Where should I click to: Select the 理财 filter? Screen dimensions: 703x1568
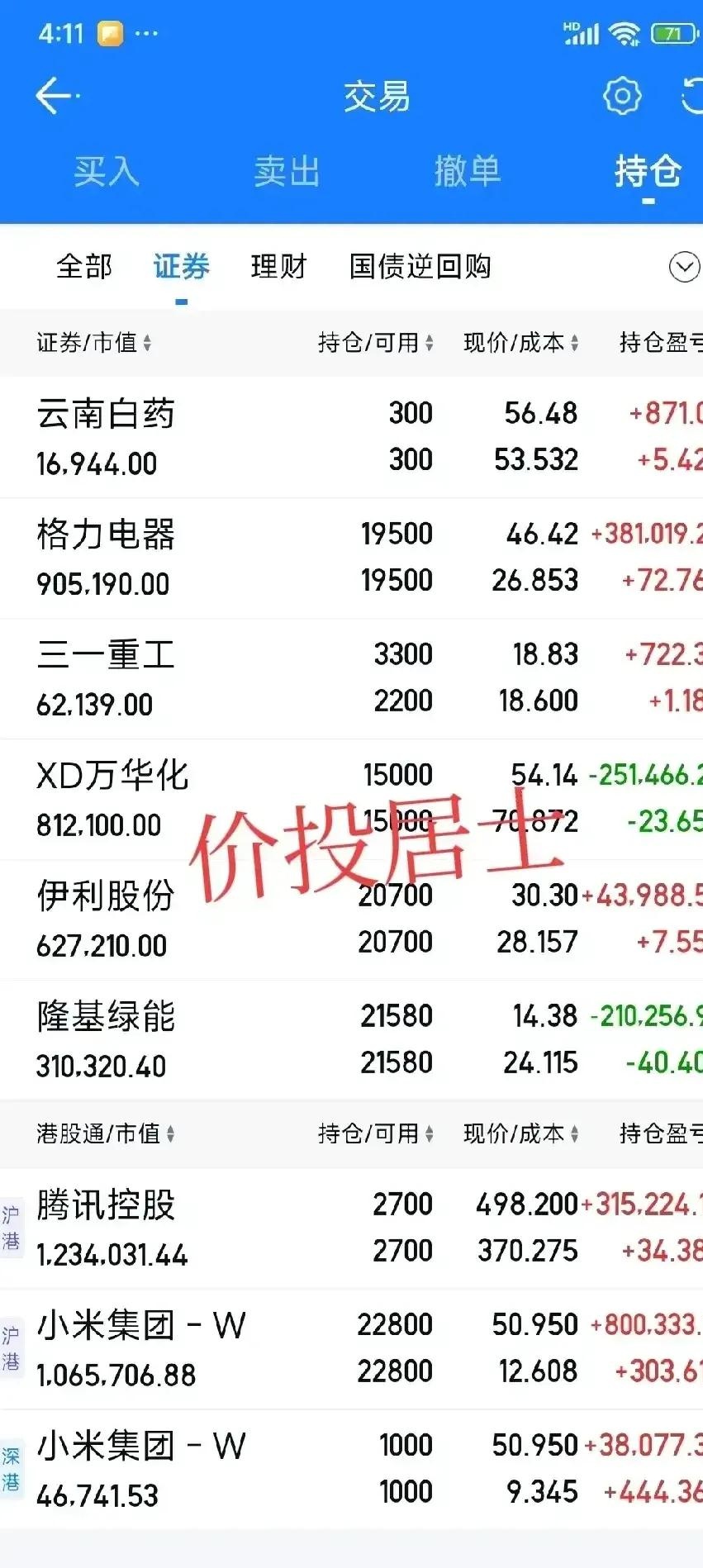(278, 266)
